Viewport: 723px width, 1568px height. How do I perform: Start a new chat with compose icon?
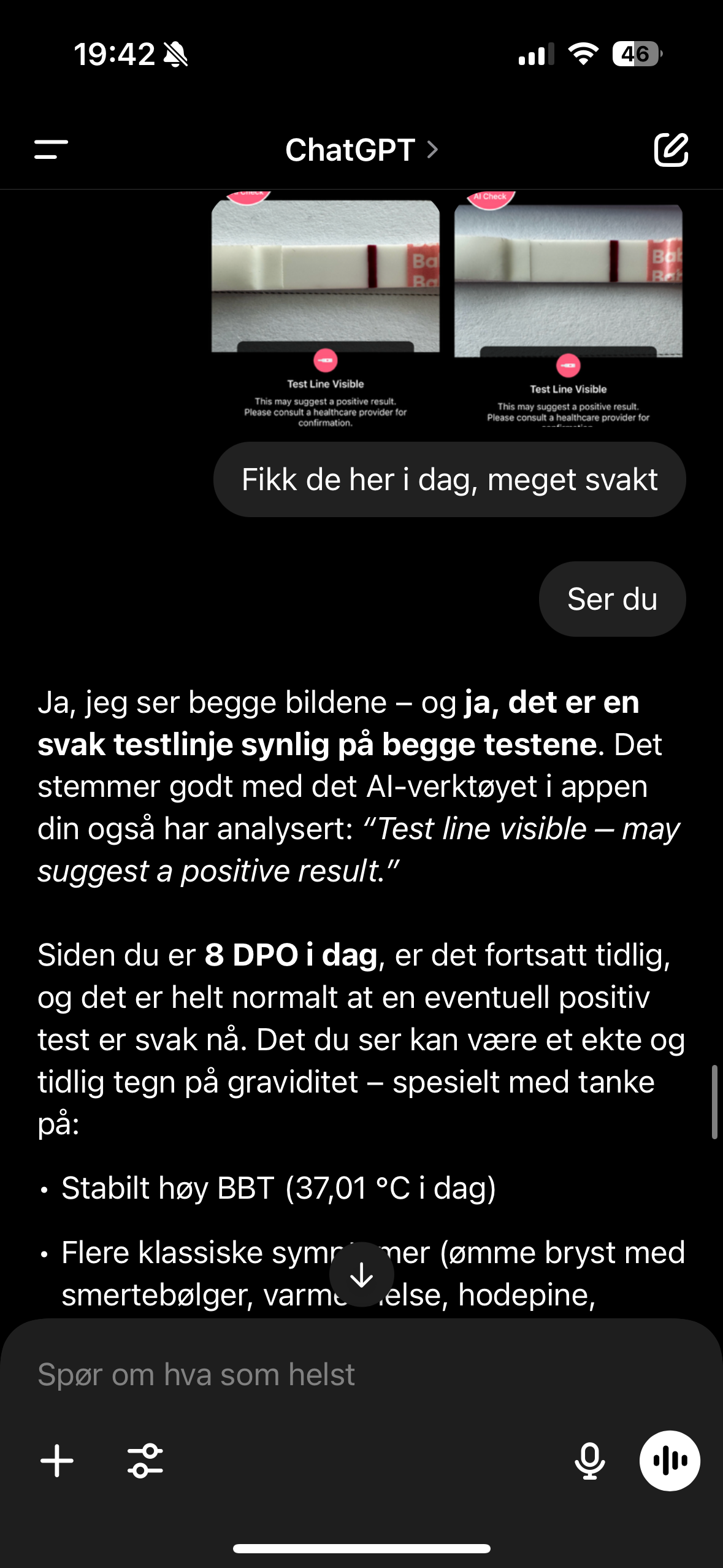(x=671, y=149)
